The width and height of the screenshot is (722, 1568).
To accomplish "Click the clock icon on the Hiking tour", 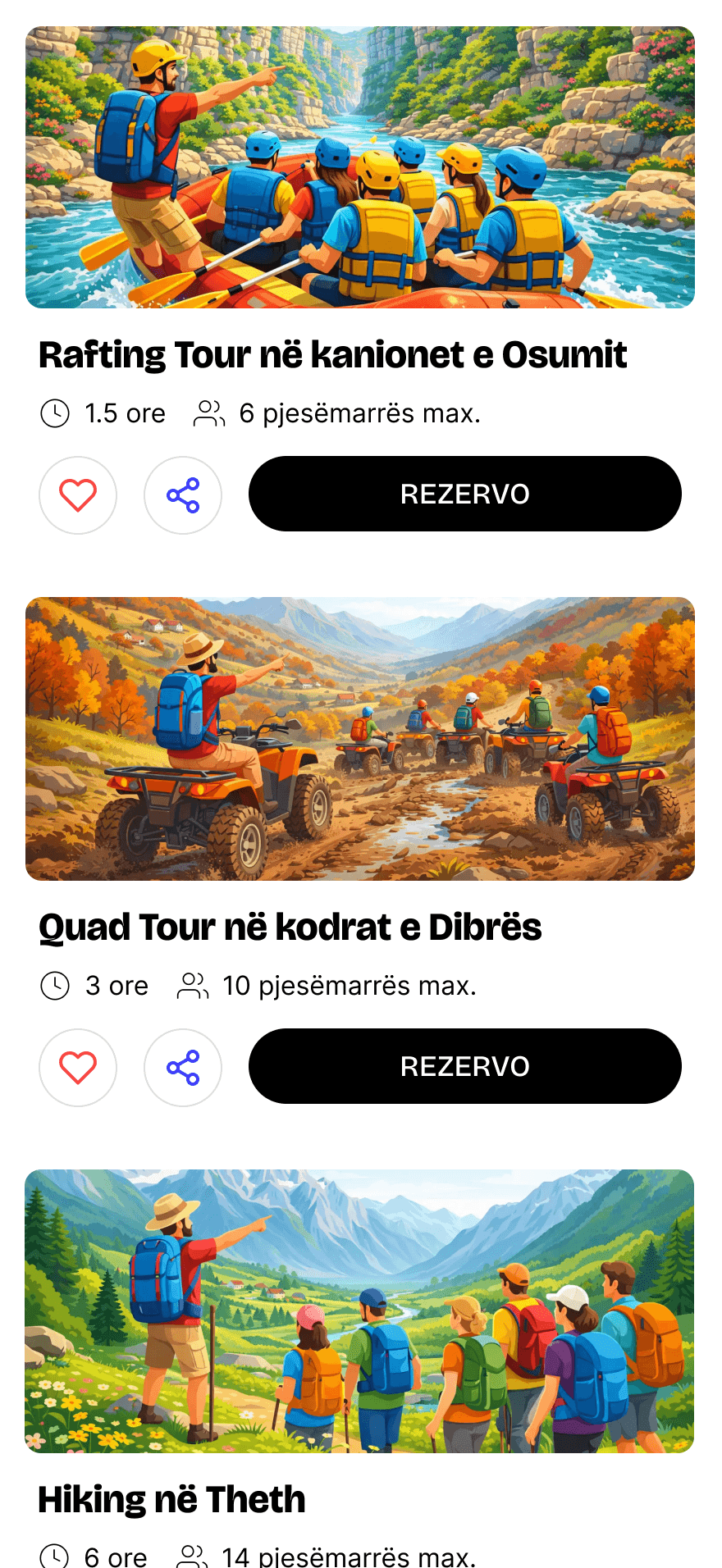I will click(54, 1556).
